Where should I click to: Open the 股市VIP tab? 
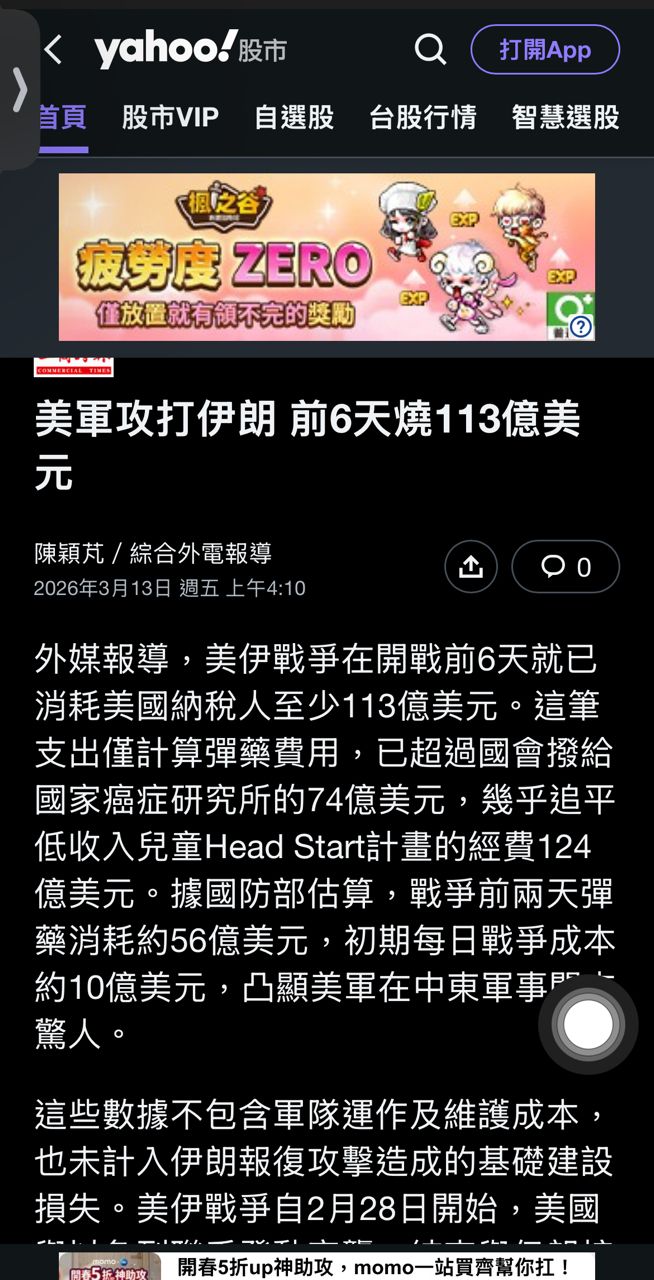(x=170, y=117)
